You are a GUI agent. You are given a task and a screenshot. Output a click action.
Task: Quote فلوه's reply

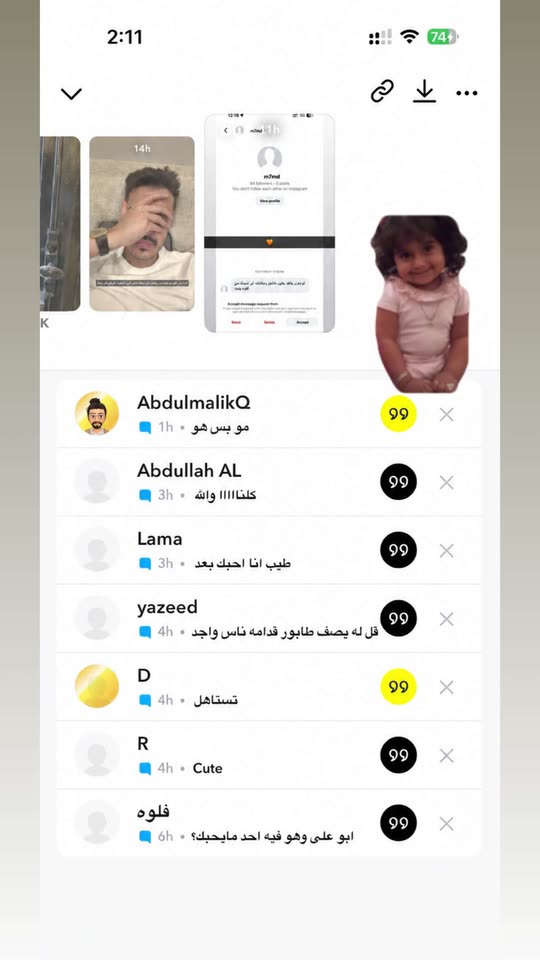(x=399, y=823)
